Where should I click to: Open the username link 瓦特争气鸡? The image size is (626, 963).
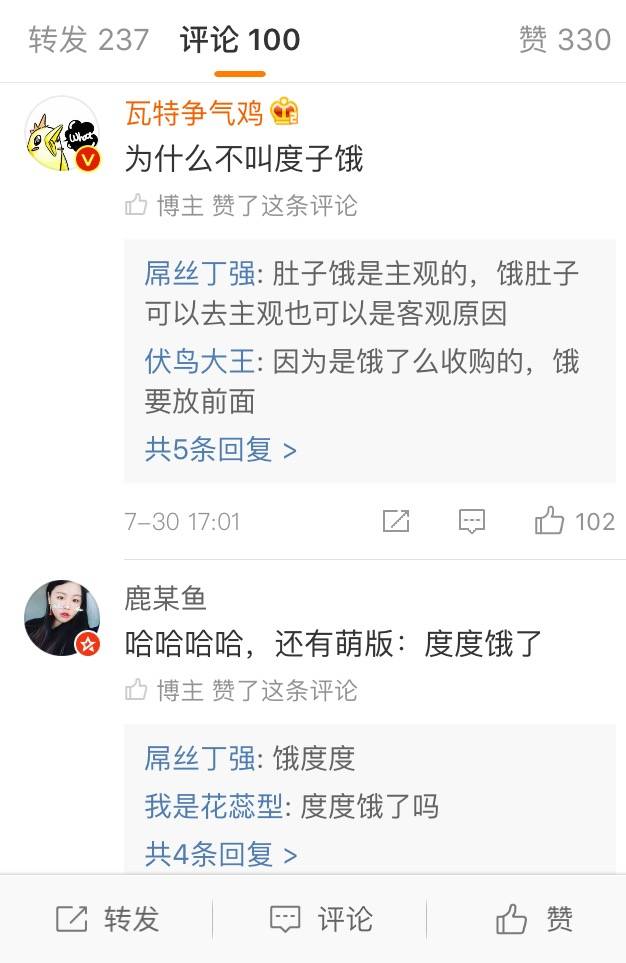194,113
